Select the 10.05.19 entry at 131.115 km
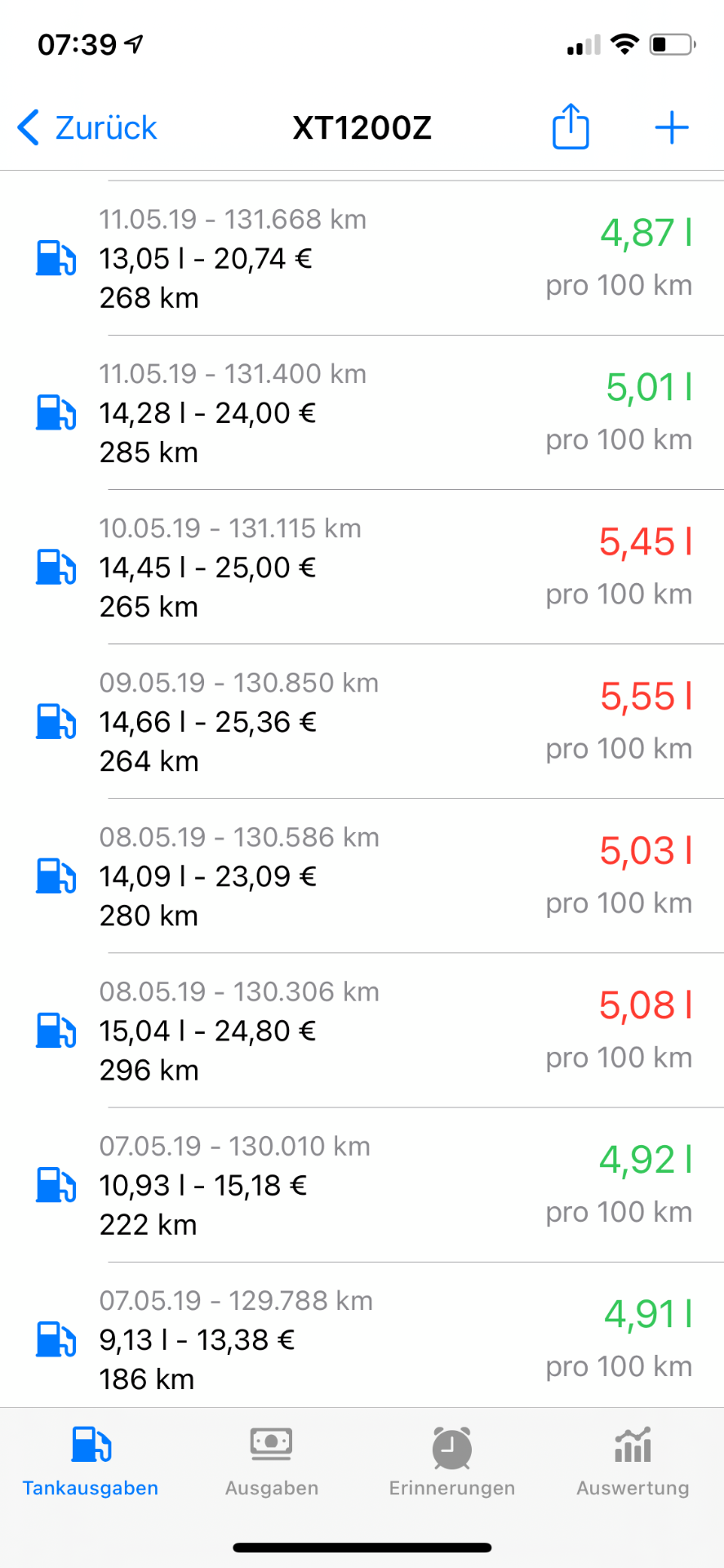Image resolution: width=724 pixels, height=1568 pixels. pos(362,567)
